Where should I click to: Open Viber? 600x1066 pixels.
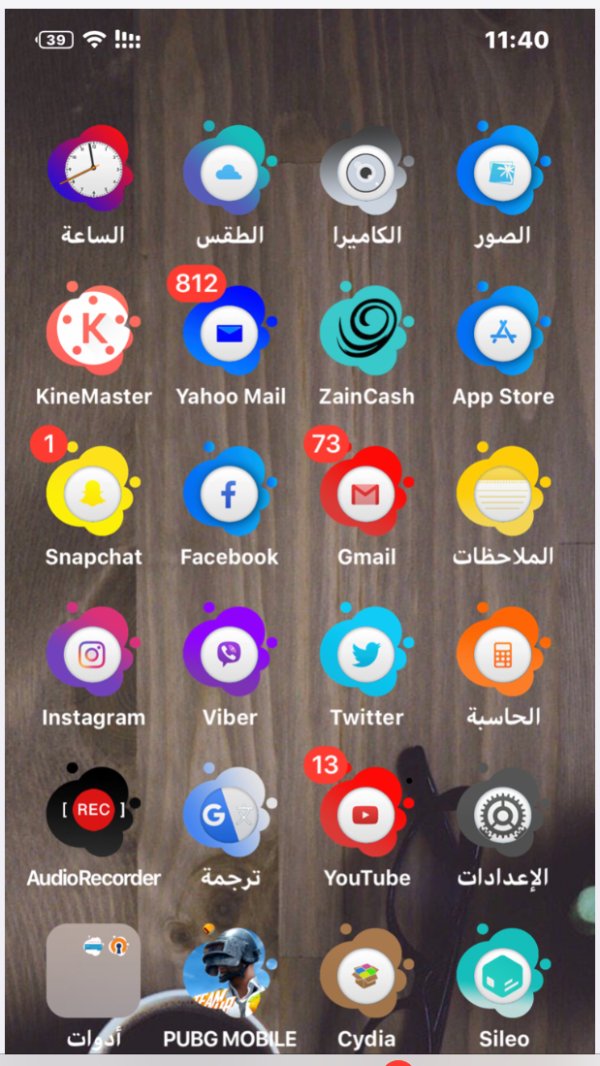(x=229, y=653)
